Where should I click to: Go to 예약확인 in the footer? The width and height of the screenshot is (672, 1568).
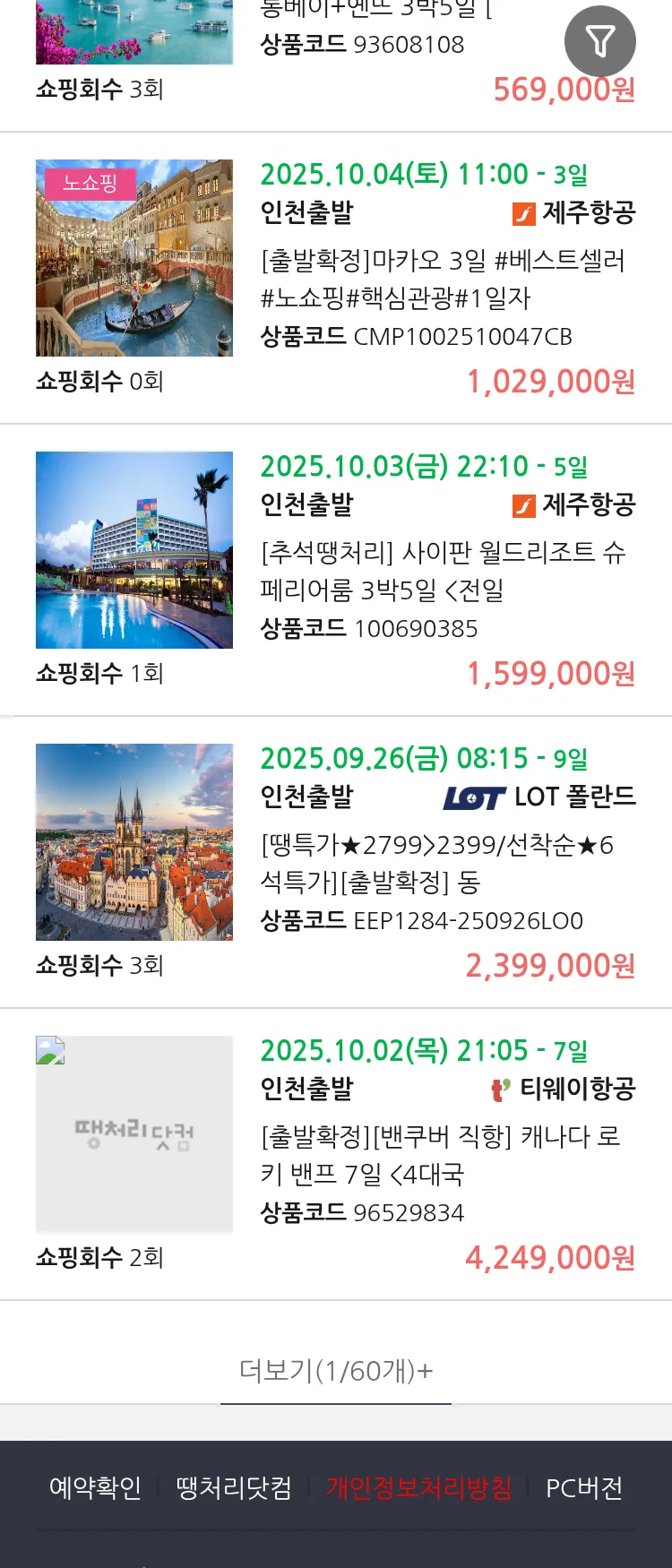click(x=95, y=1488)
